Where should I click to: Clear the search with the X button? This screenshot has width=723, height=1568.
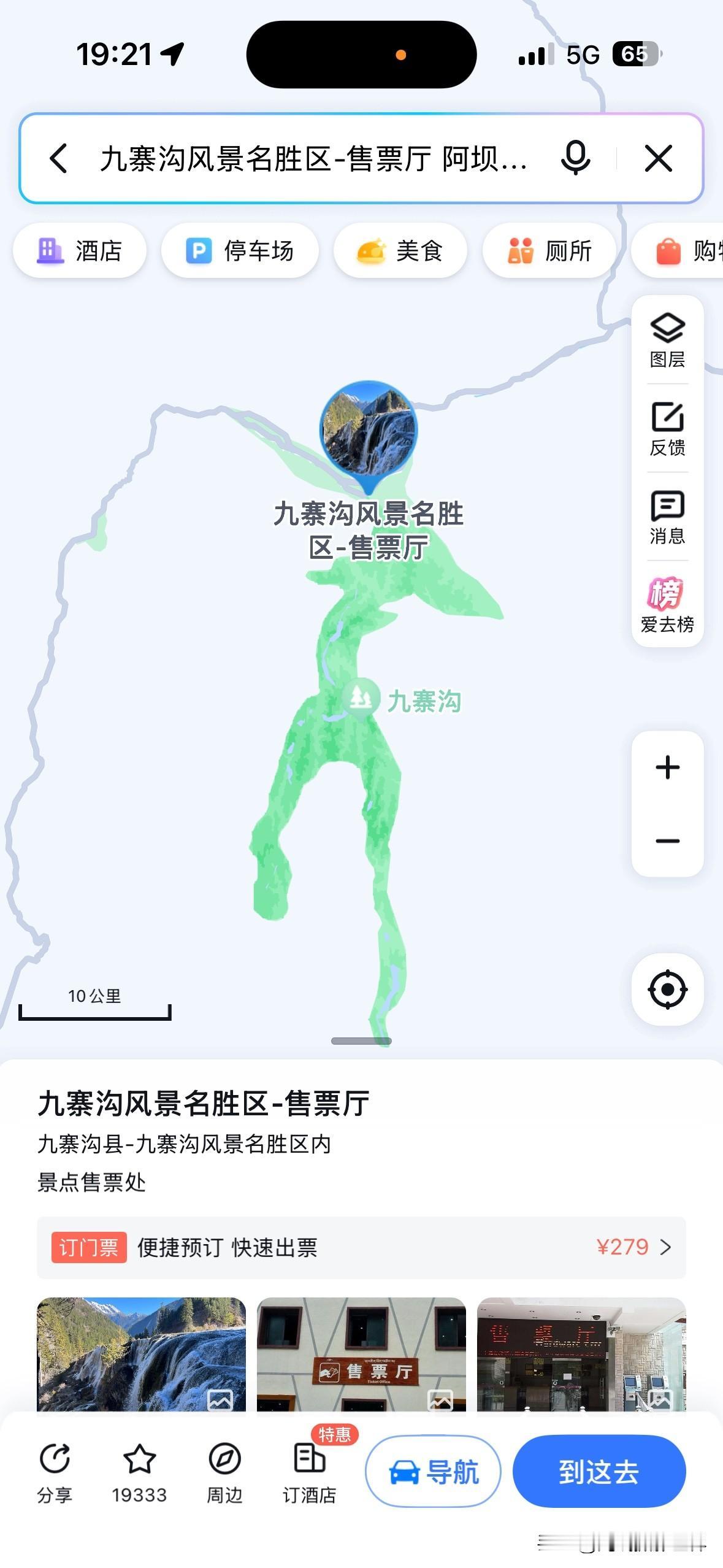coord(659,158)
